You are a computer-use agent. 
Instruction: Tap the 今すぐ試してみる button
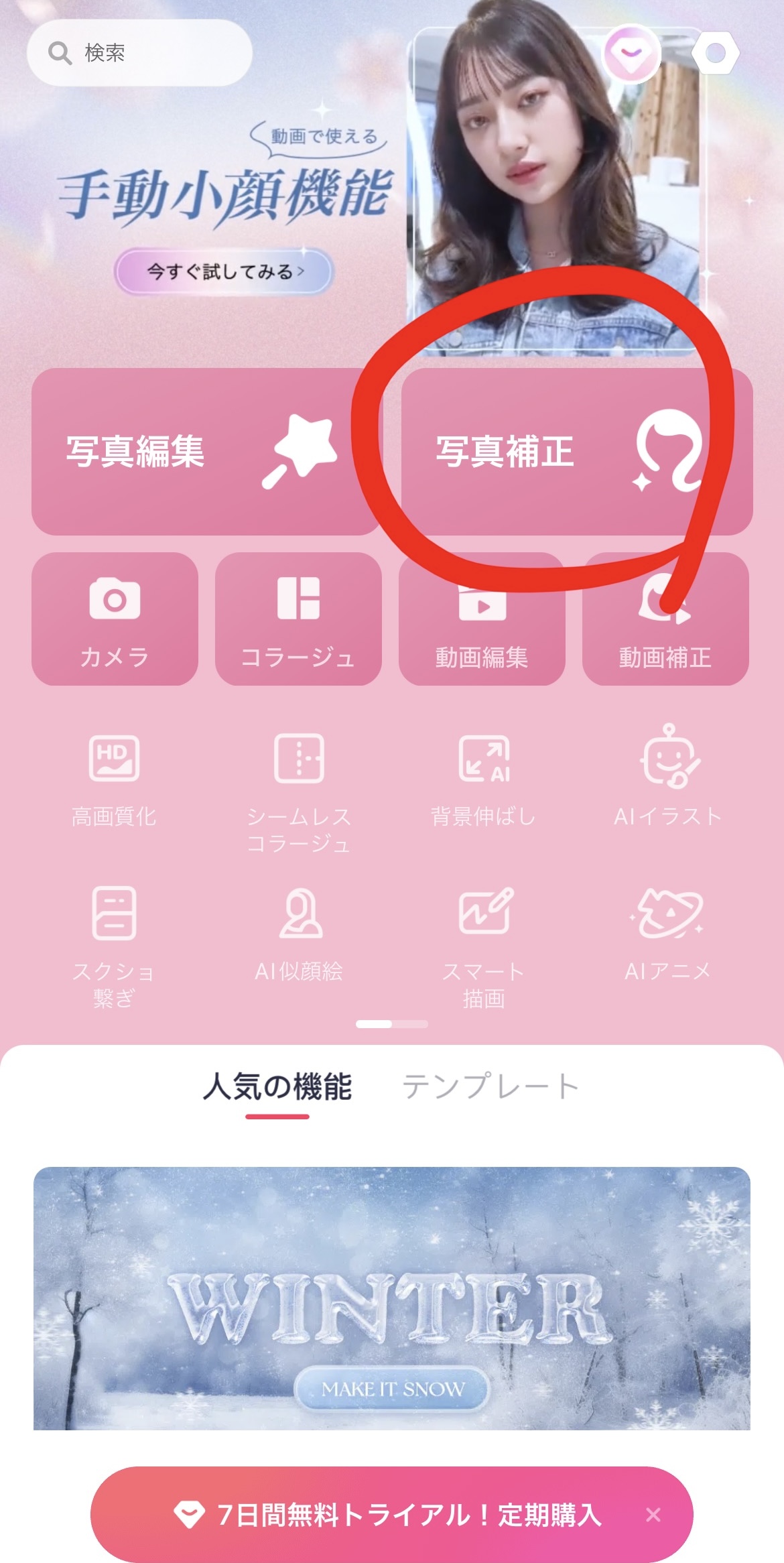tap(224, 271)
